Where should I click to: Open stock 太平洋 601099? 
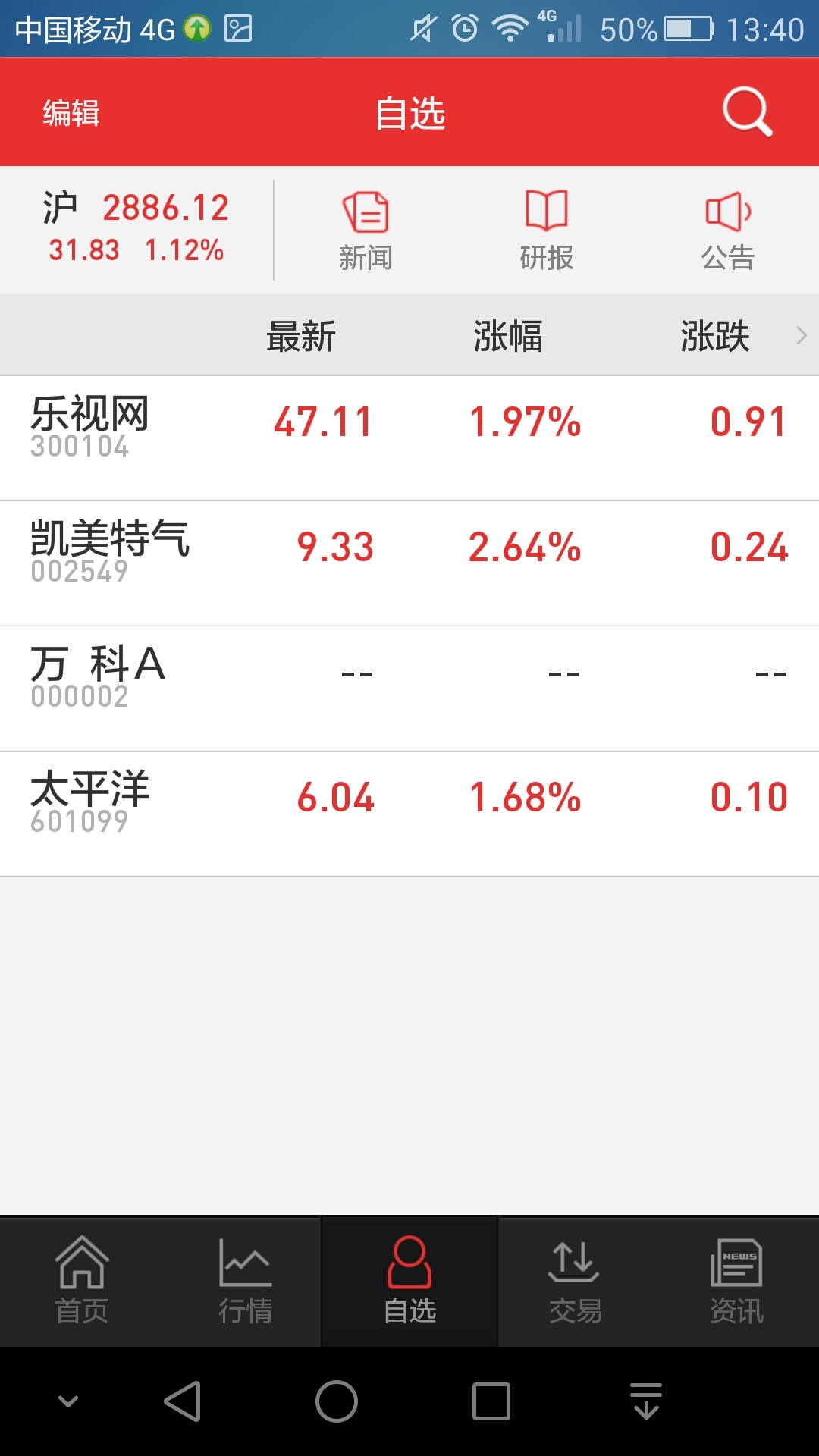pyautogui.click(x=409, y=814)
